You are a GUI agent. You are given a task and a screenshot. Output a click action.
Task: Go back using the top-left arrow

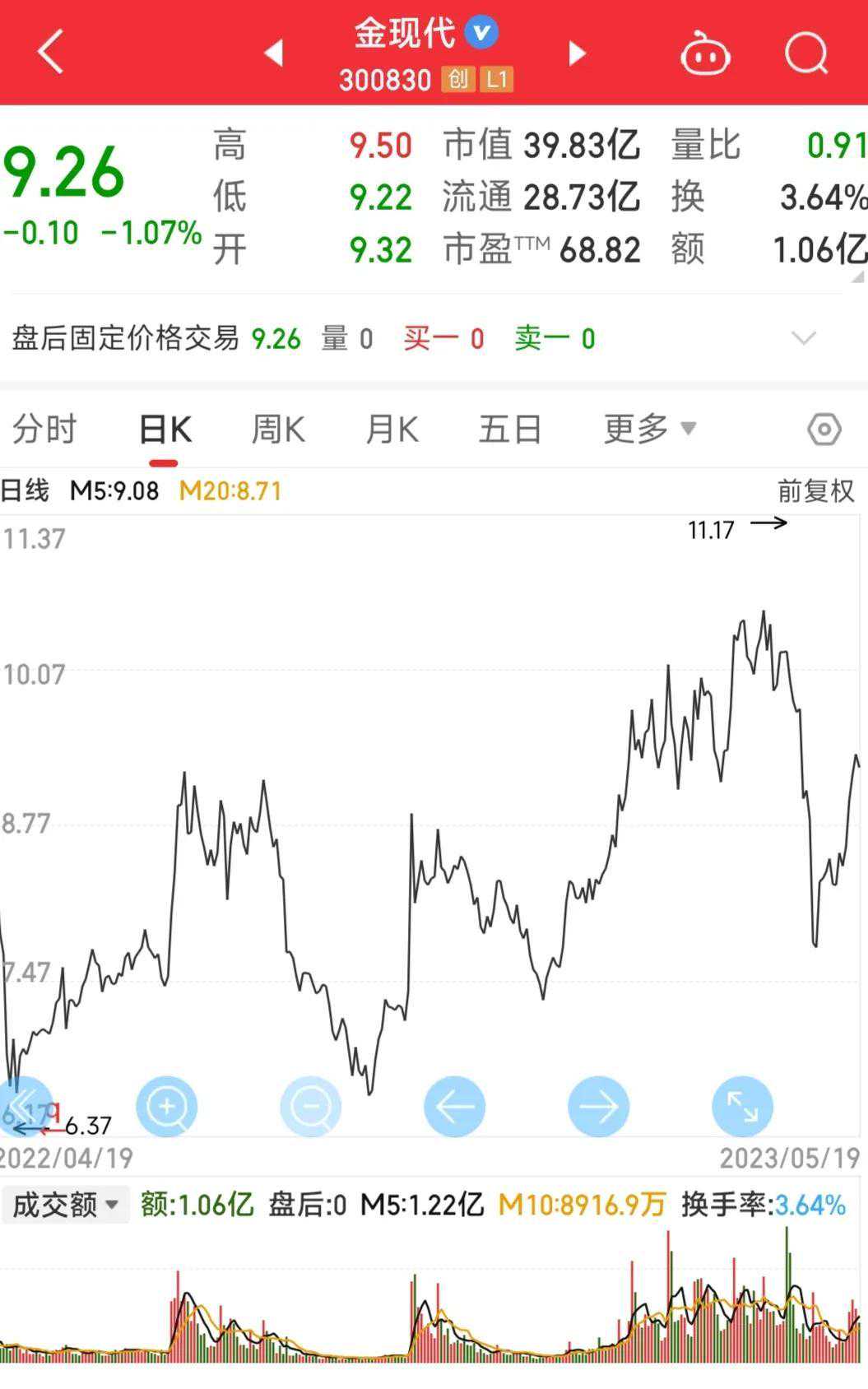click(51, 53)
